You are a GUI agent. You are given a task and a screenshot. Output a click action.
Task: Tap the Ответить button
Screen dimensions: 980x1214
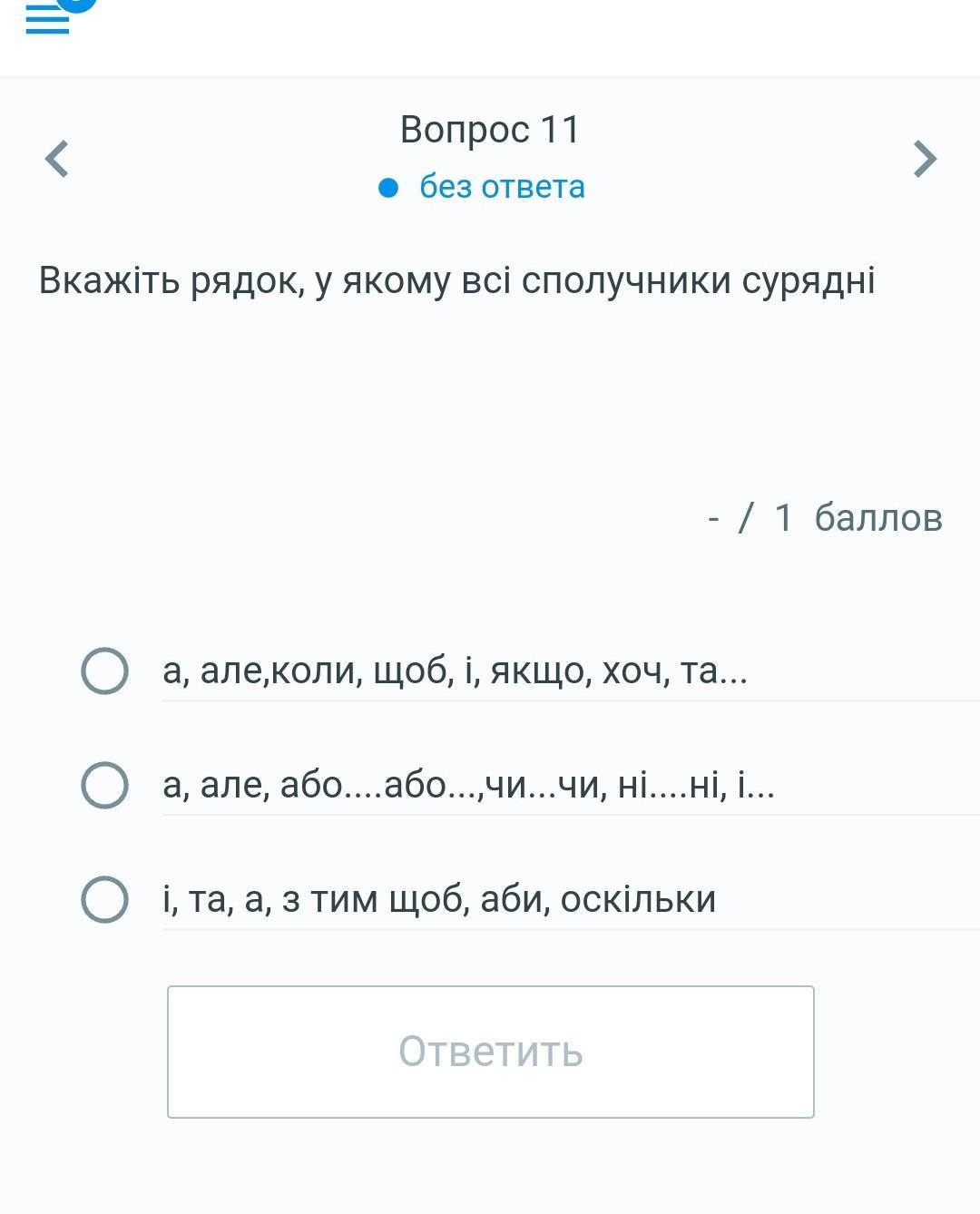click(490, 1052)
